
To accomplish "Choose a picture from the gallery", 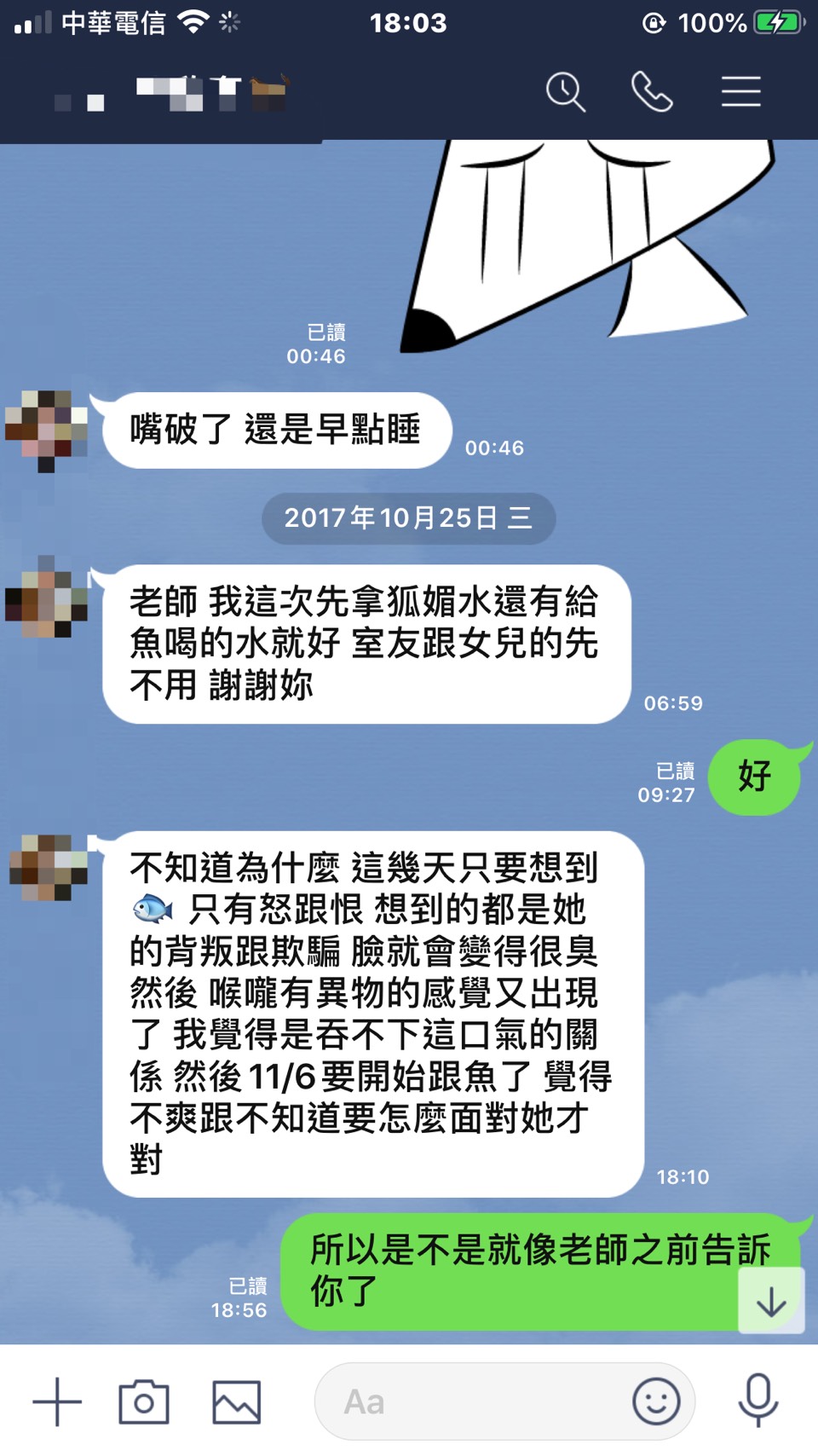I will (x=236, y=1401).
